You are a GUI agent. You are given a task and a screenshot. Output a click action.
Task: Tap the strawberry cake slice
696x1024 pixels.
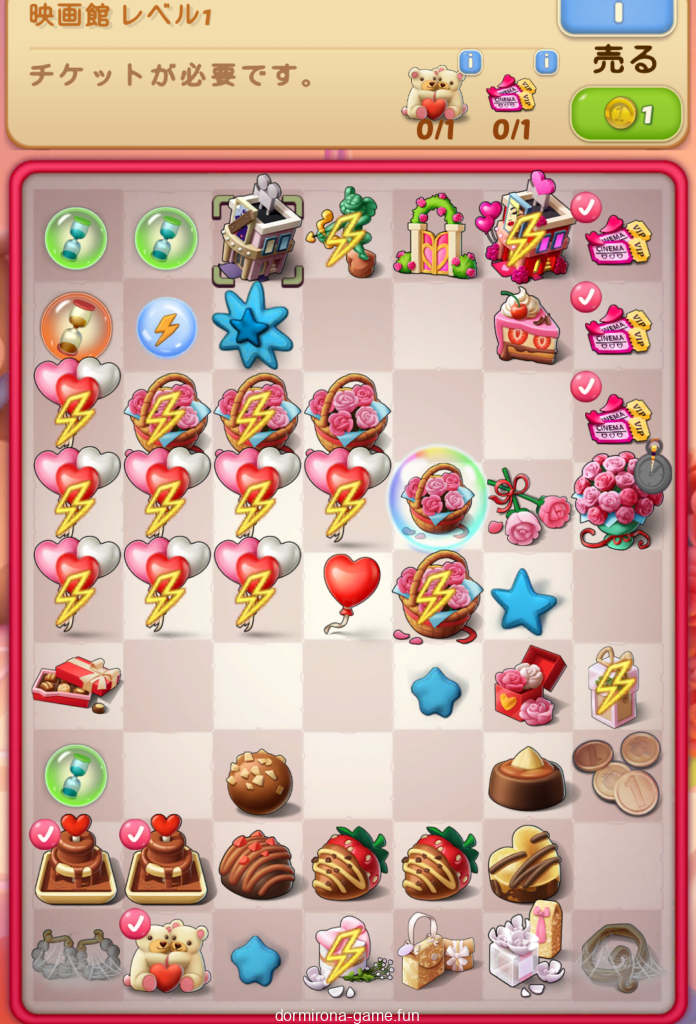[x=525, y=325]
